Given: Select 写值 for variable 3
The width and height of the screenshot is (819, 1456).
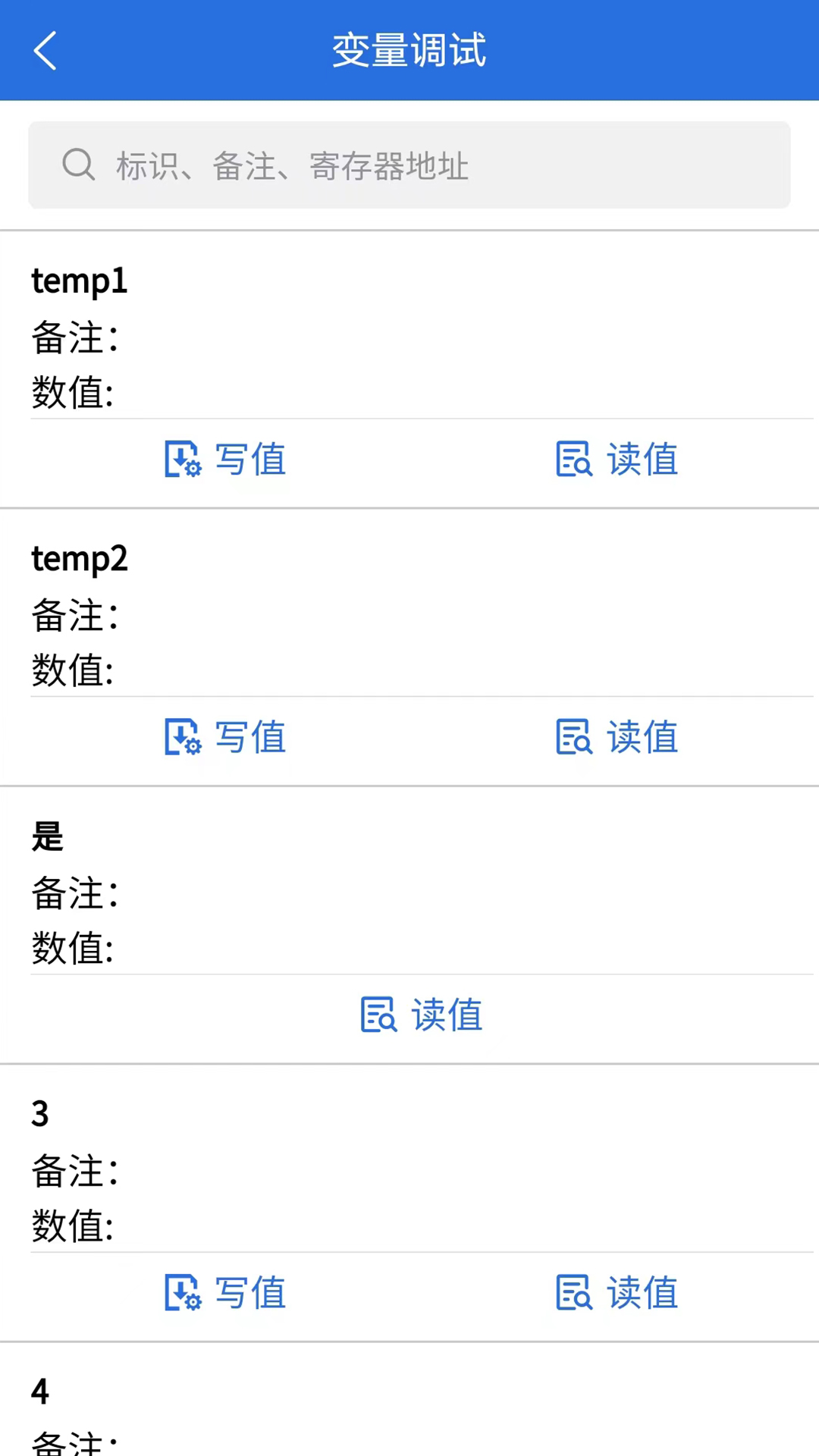Looking at the screenshot, I should pos(225,1292).
